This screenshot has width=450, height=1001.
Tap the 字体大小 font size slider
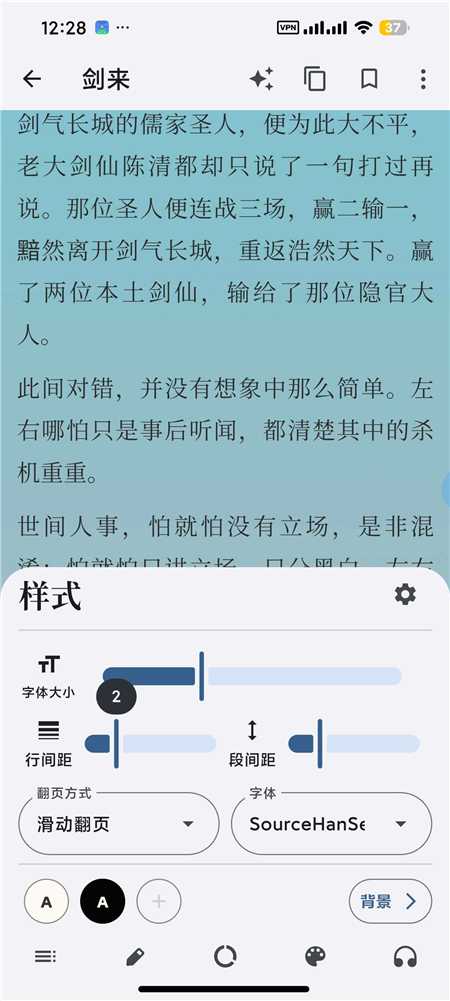(252, 676)
